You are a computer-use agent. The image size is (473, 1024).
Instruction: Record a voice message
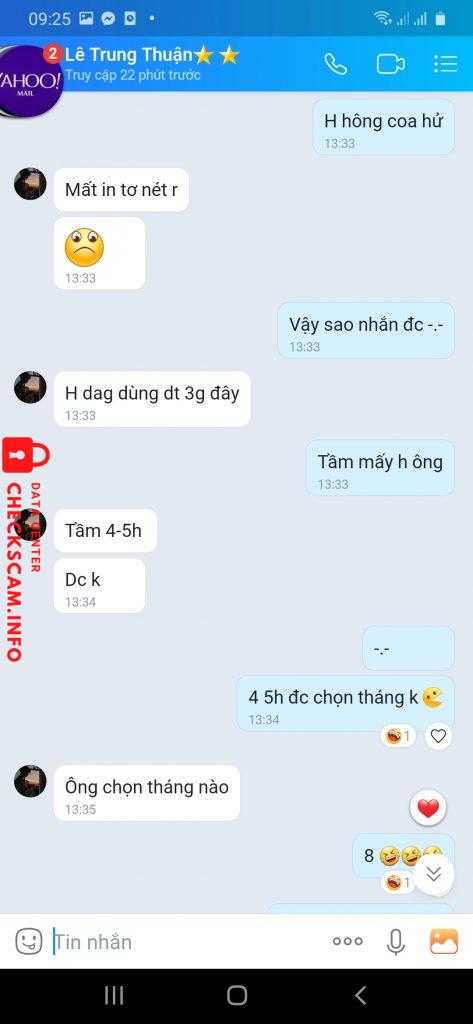395,941
